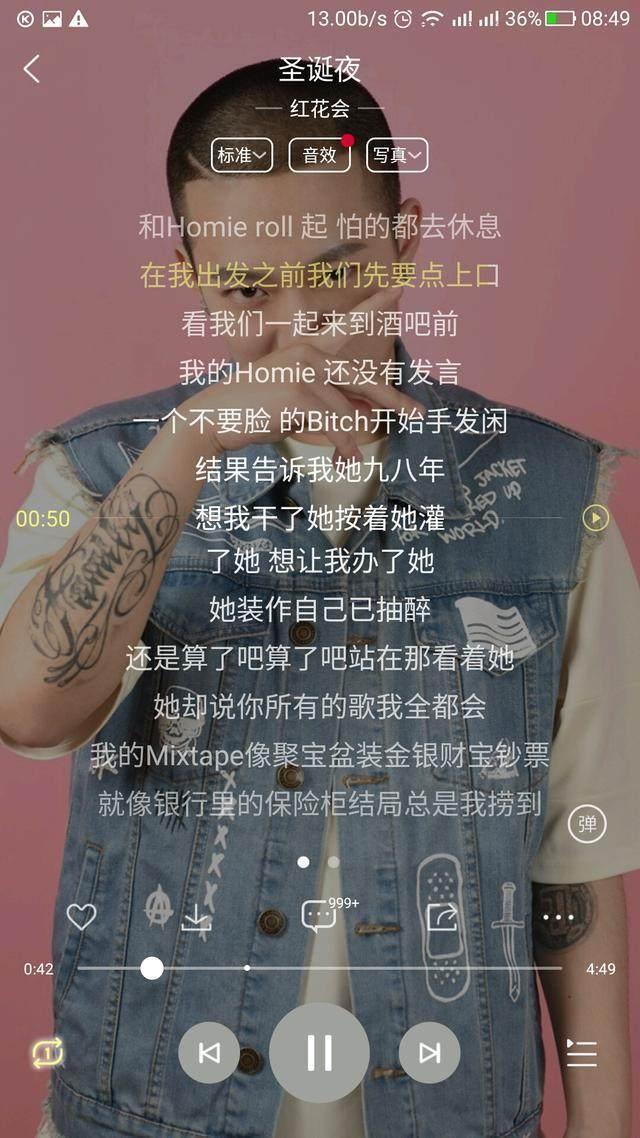This screenshot has height=1138, width=640.
Task: Toggle the 弹 bullet comments button
Action: [587, 824]
